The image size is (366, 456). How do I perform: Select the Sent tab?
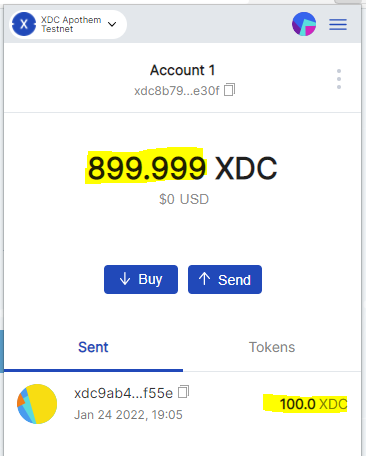[93, 347]
